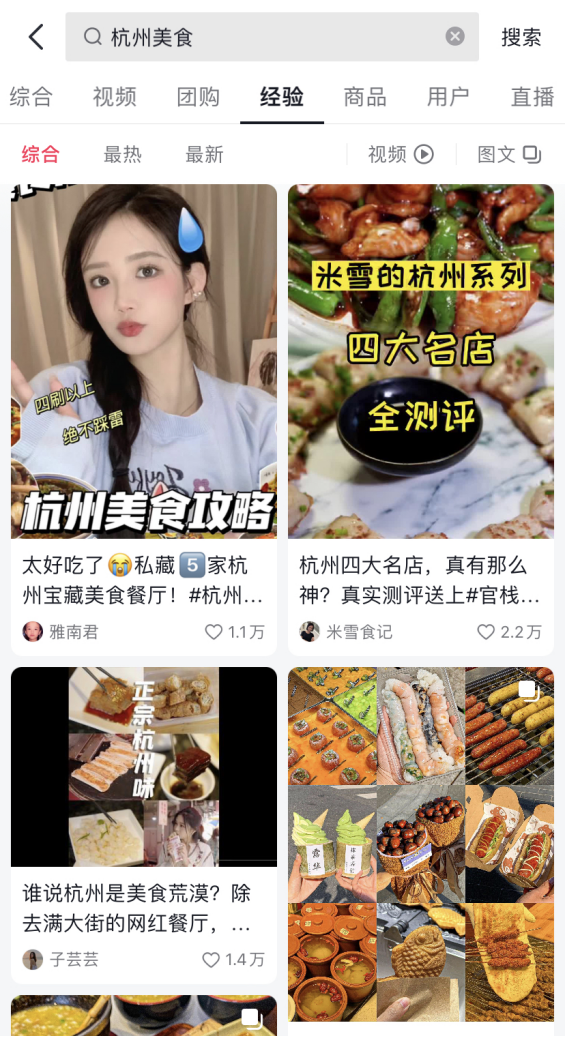Sort results by 最热
The width and height of the screenshot is (565, 1037).
(x=122, y=155)
